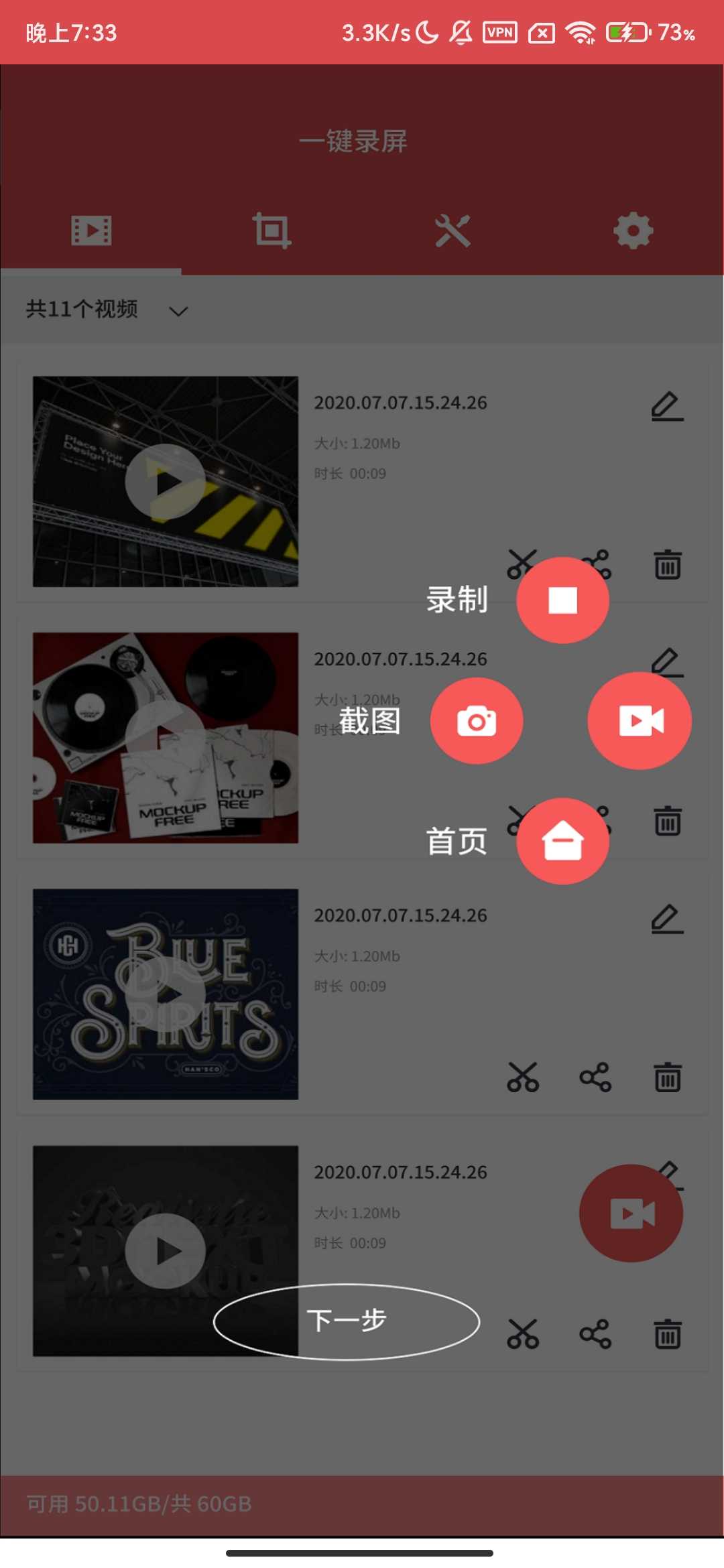Open the screenshot crop tab icon
This screenshot has height=1568, width=724.
click(x=271, y=231)
